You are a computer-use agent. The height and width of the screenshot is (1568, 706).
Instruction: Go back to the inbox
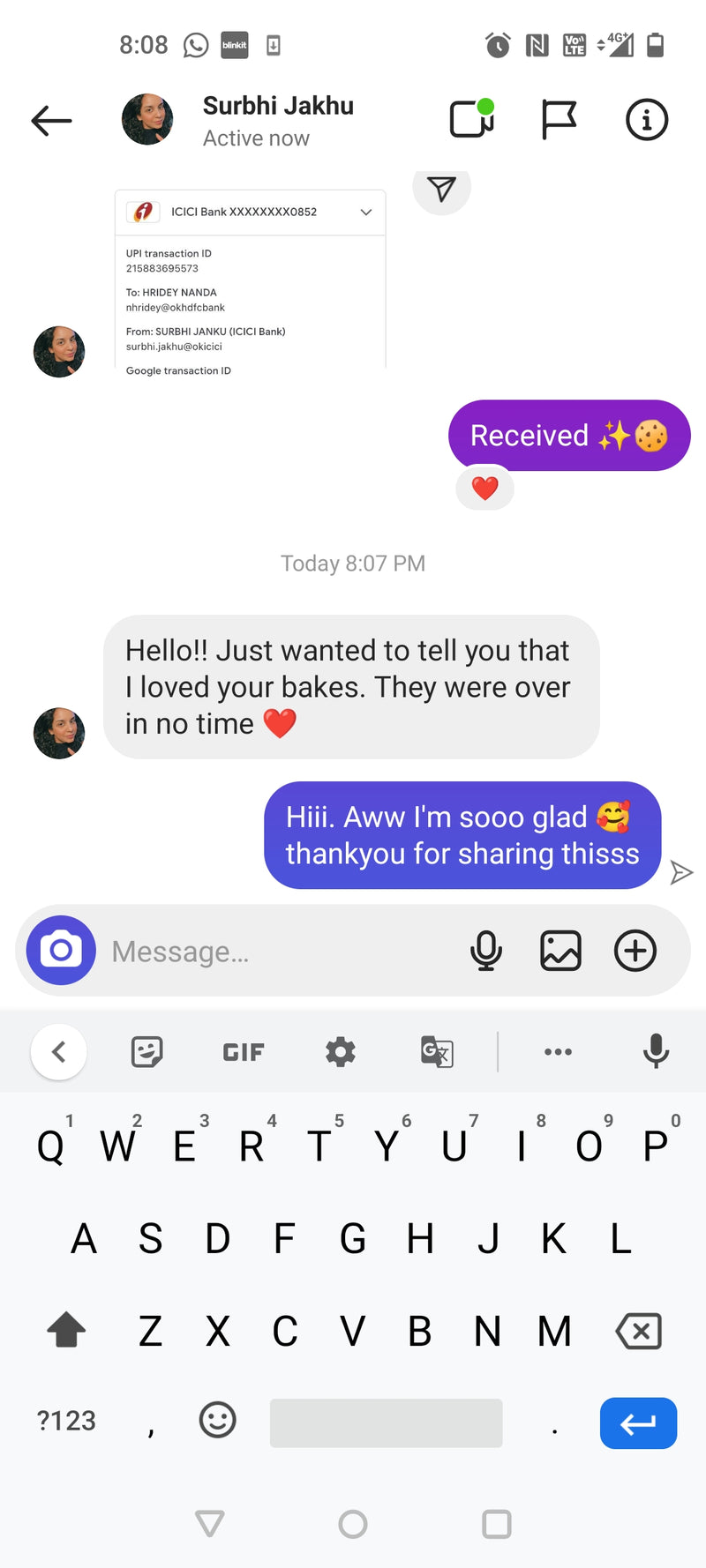51,121
